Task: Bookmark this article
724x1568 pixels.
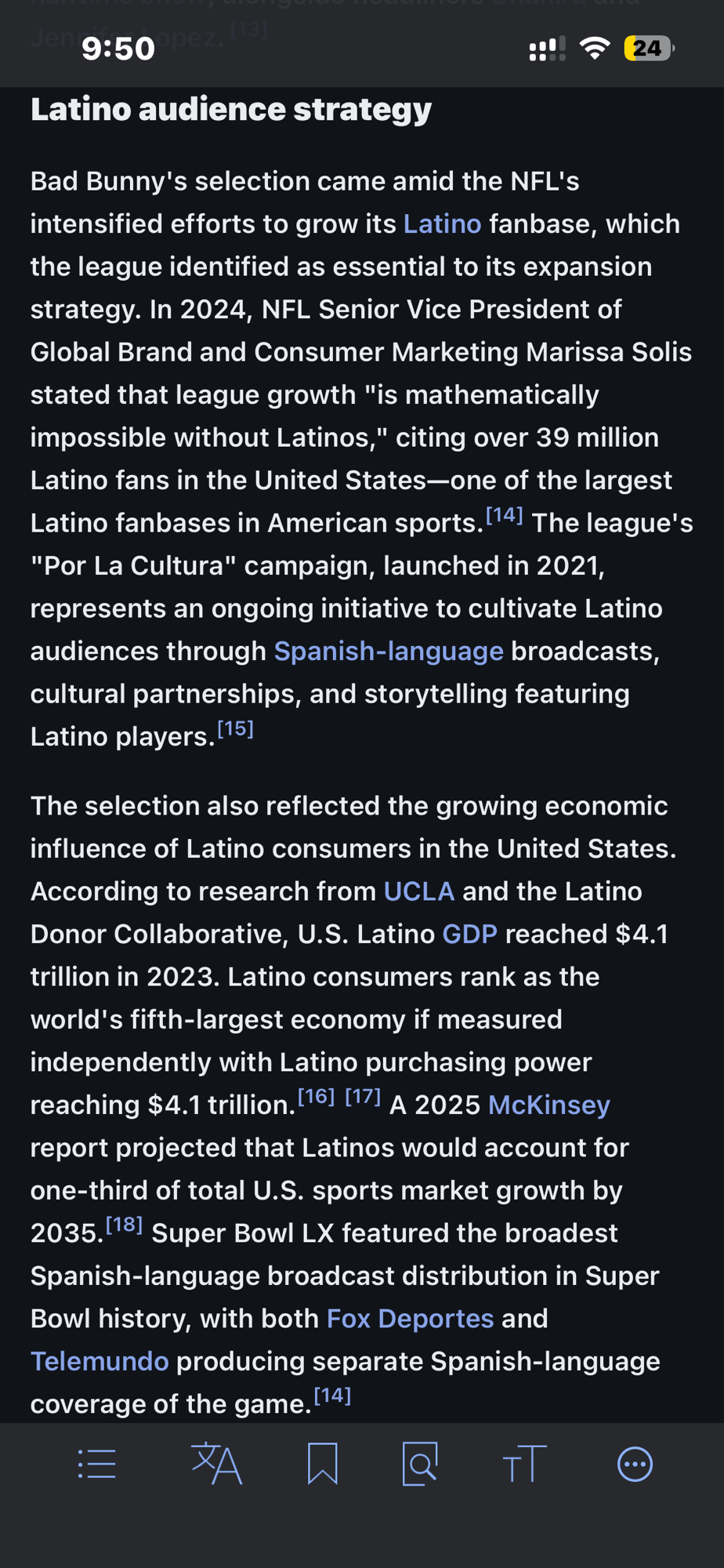Action: pyautogui.click(x=322, y=1464)
